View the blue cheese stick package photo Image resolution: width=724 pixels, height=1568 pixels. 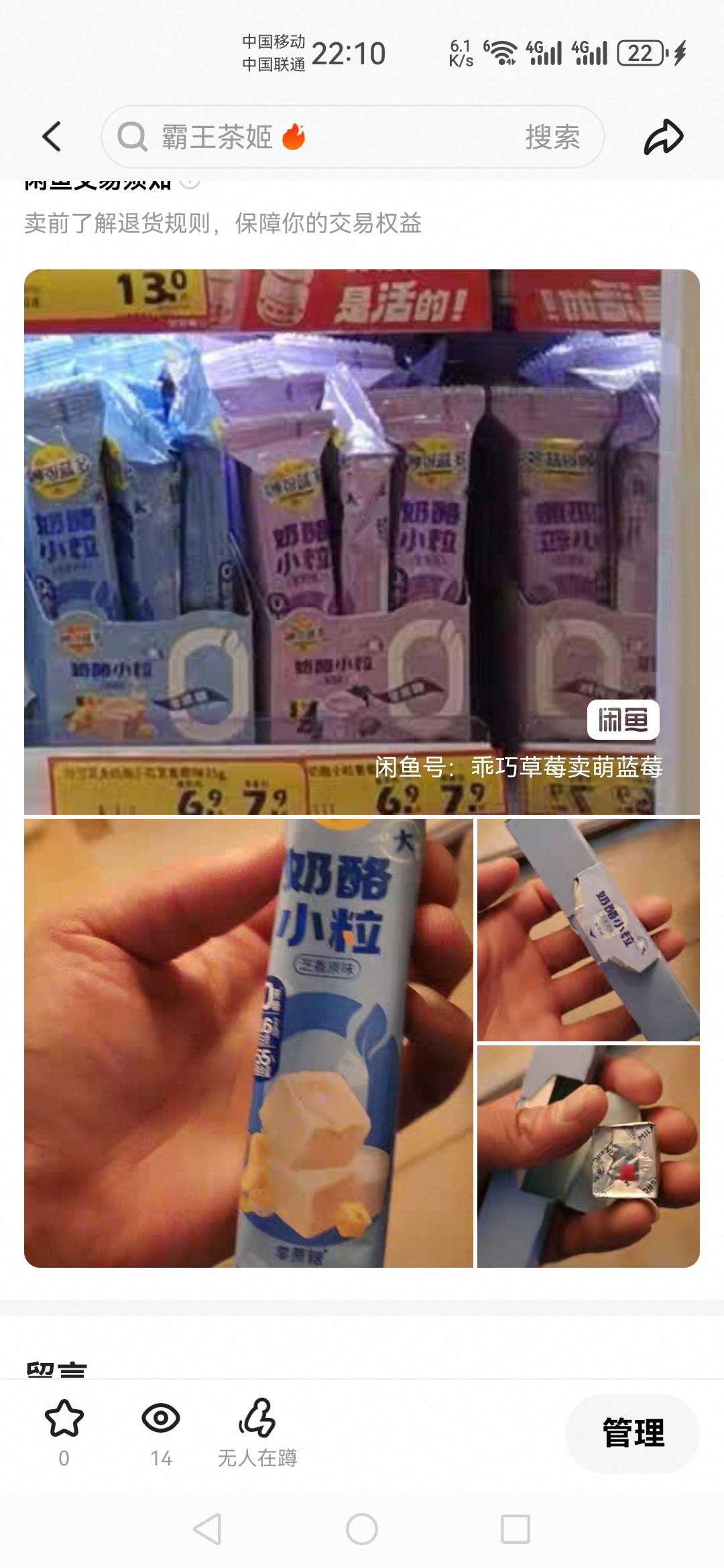coord(249,1043)
